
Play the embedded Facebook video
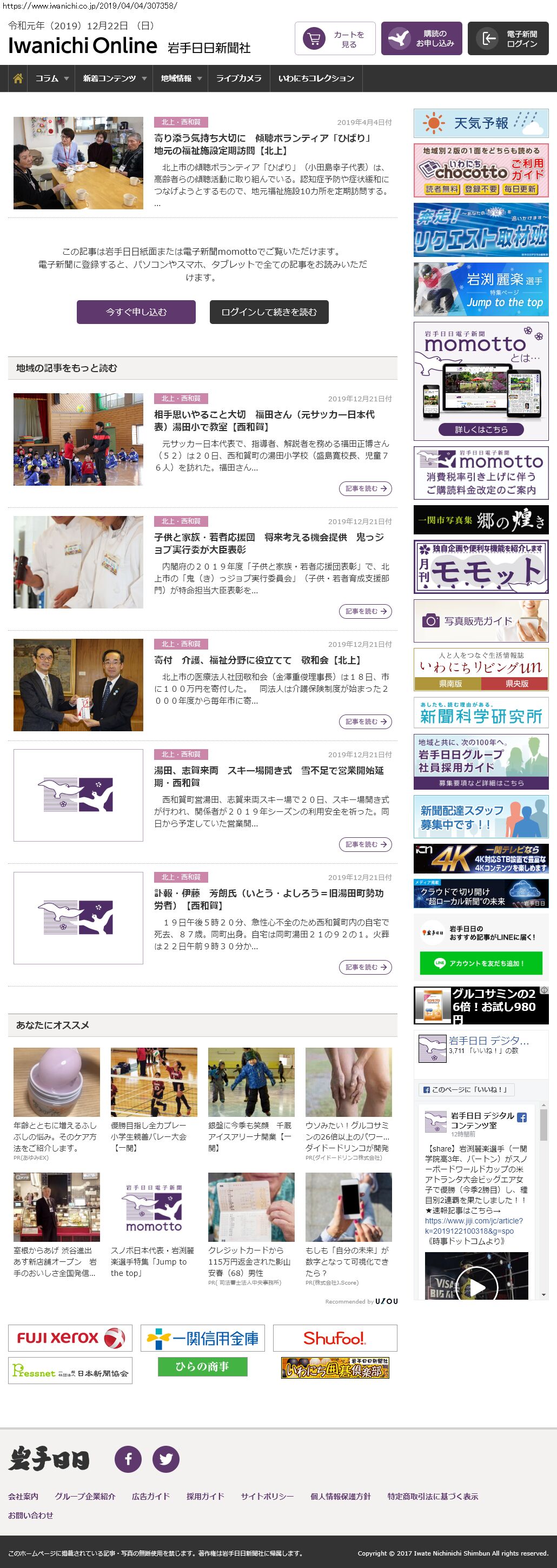pyautogui.click(x=476, y=1286)
